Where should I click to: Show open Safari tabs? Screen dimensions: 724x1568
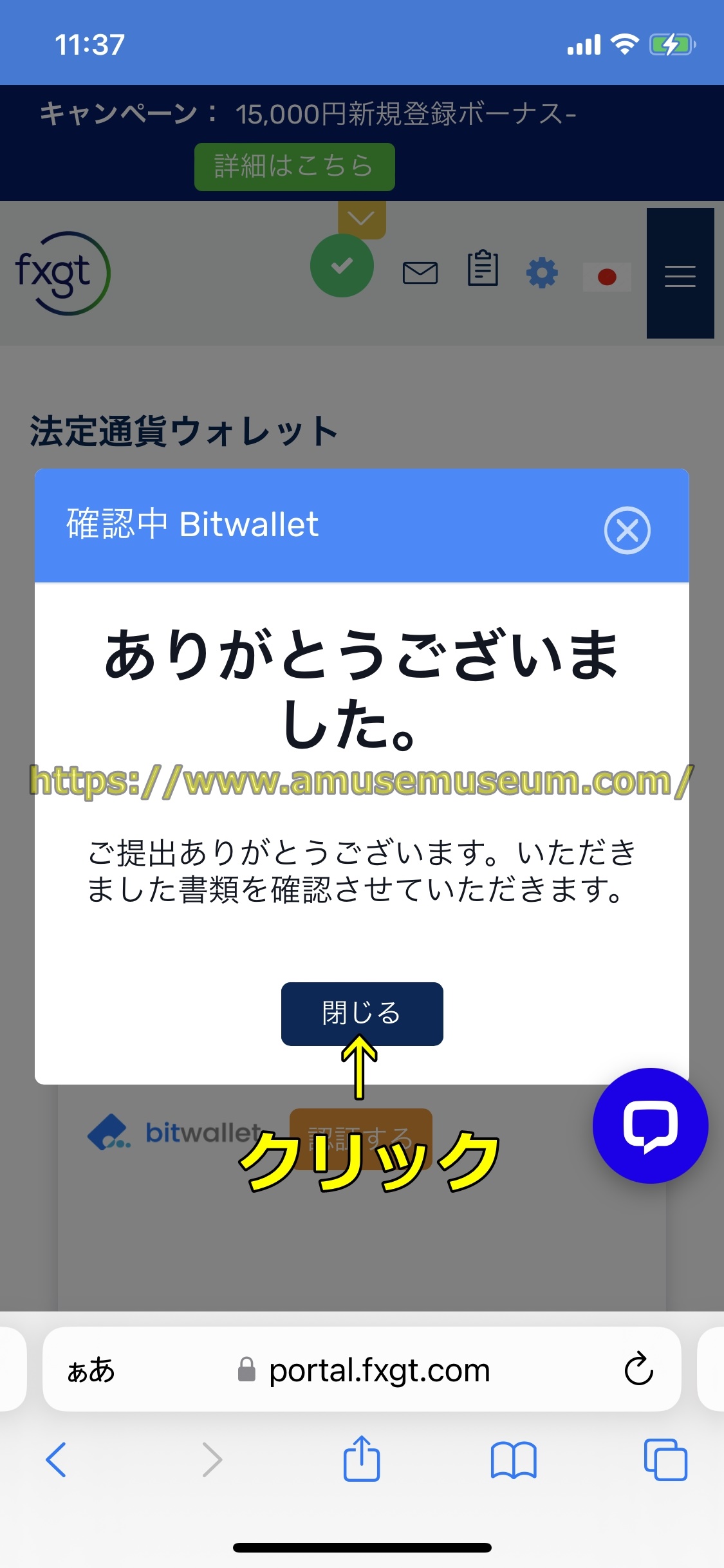pos(665,1459)
